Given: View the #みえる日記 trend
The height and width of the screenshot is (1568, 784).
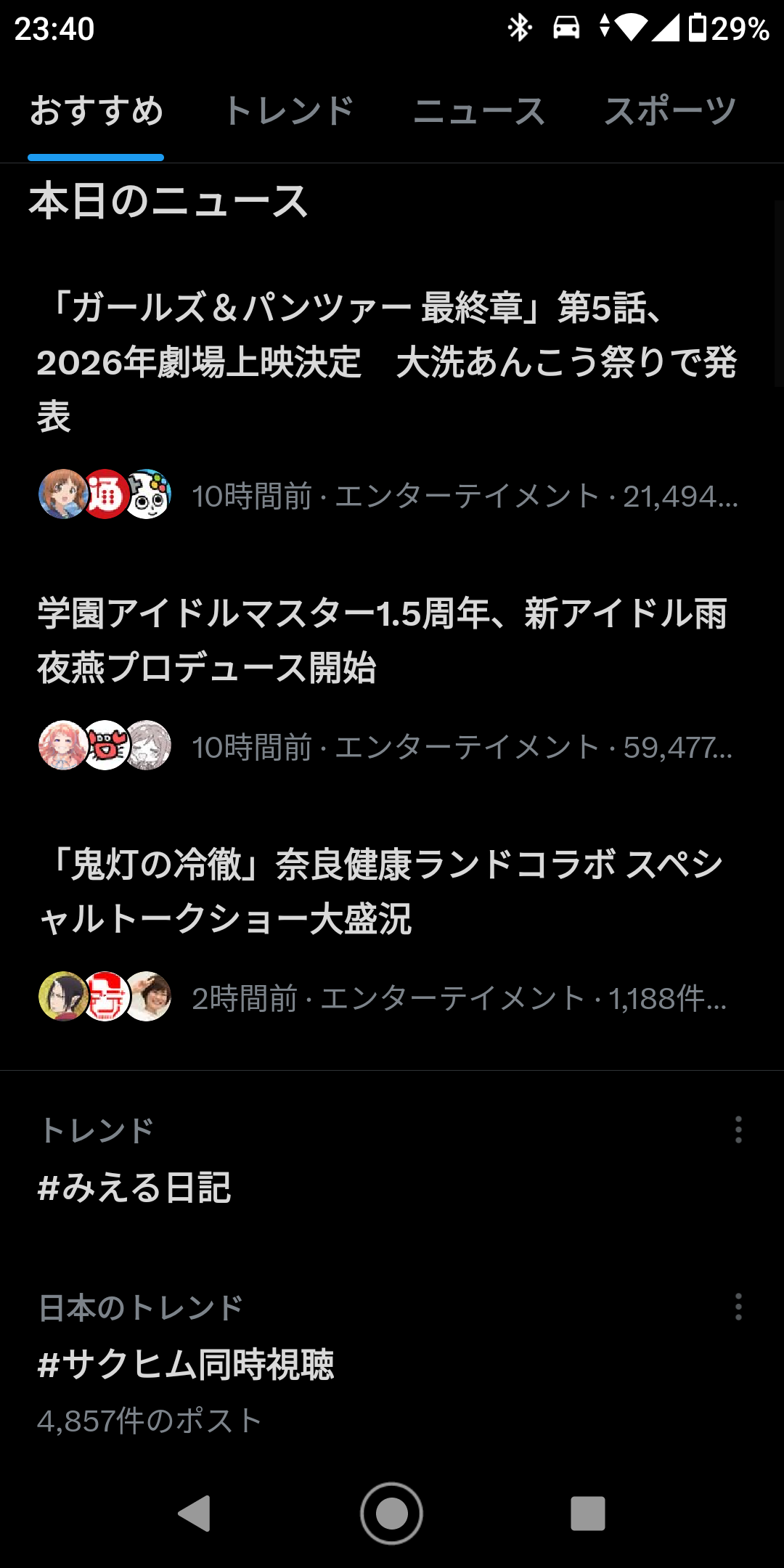Looking at the screenshot, I should click(x=135, y=1188).
